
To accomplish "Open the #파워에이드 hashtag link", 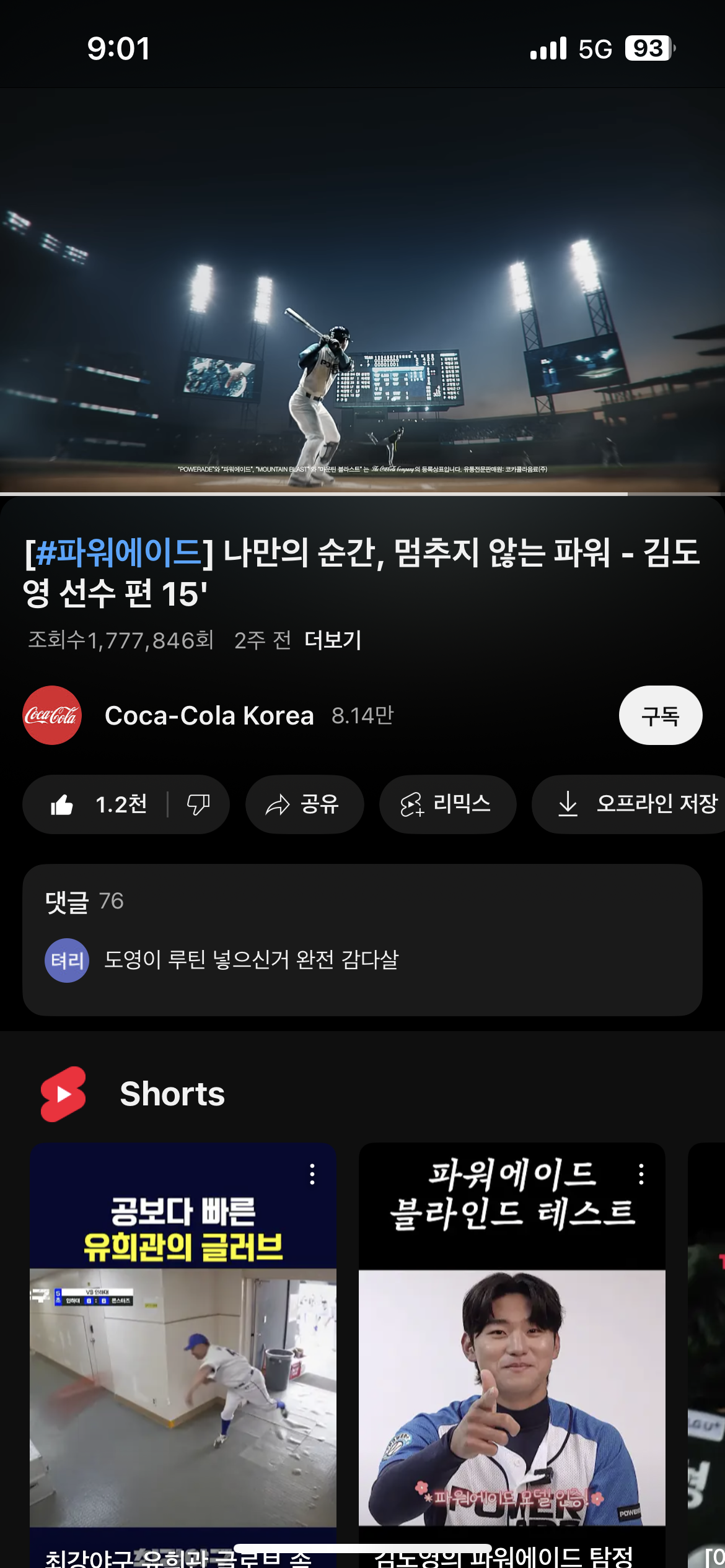I will tap(118, 552).
